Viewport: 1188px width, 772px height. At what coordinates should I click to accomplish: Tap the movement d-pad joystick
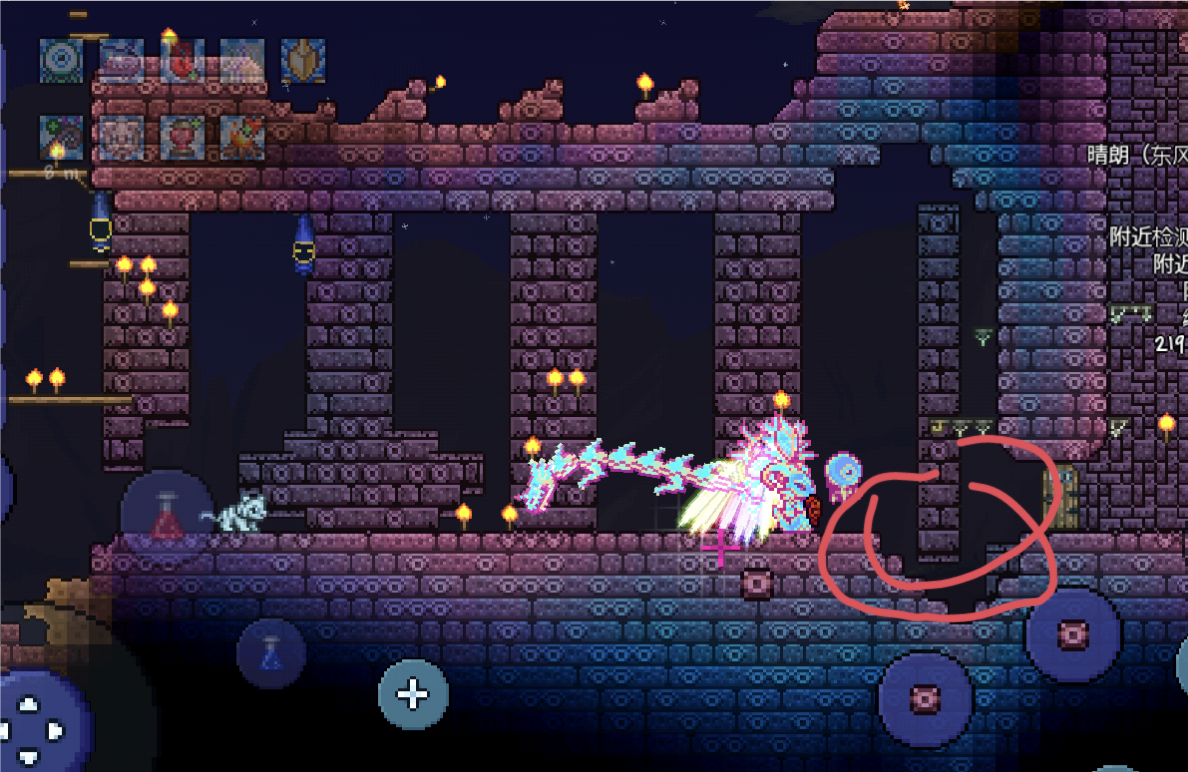(x=30, y=721)
